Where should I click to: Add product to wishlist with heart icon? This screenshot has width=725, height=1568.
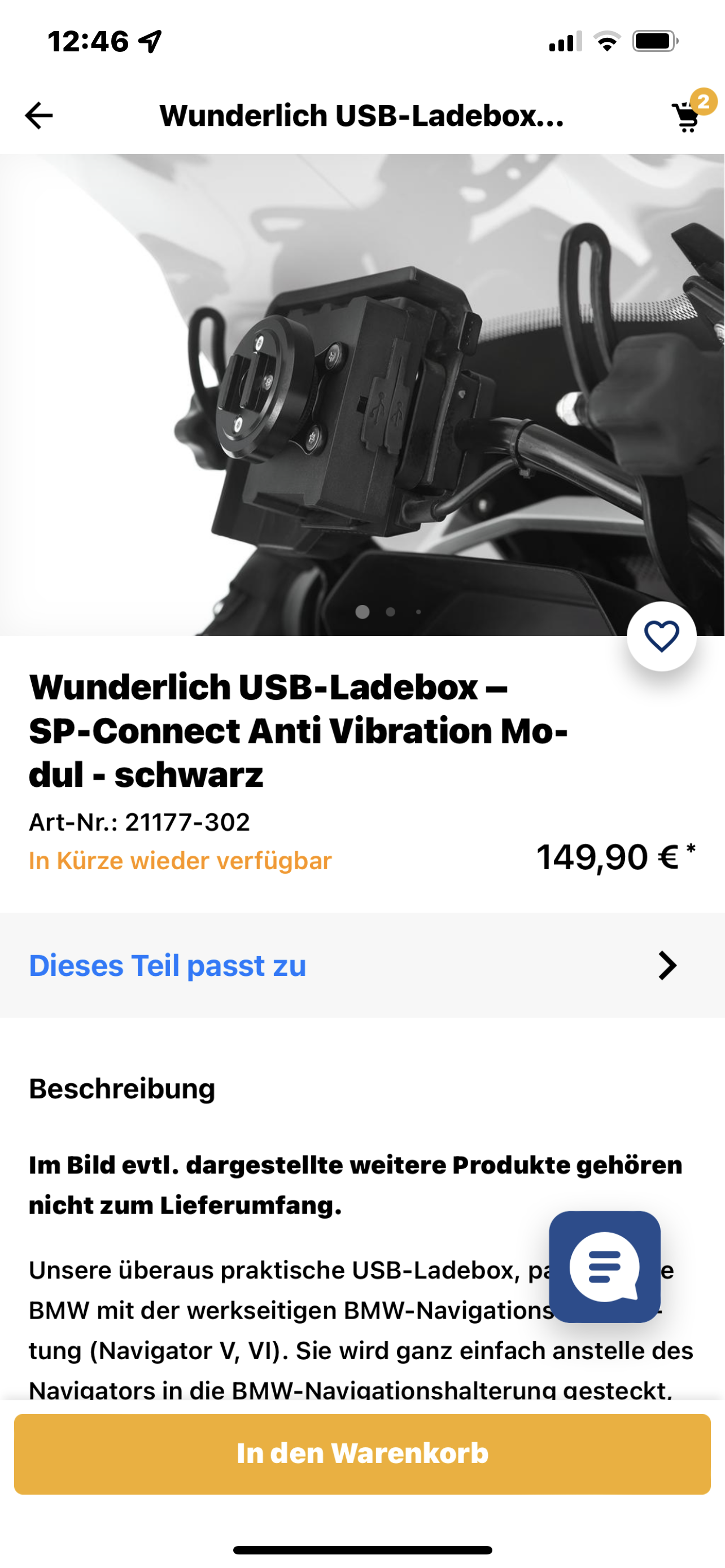(661, 637)
